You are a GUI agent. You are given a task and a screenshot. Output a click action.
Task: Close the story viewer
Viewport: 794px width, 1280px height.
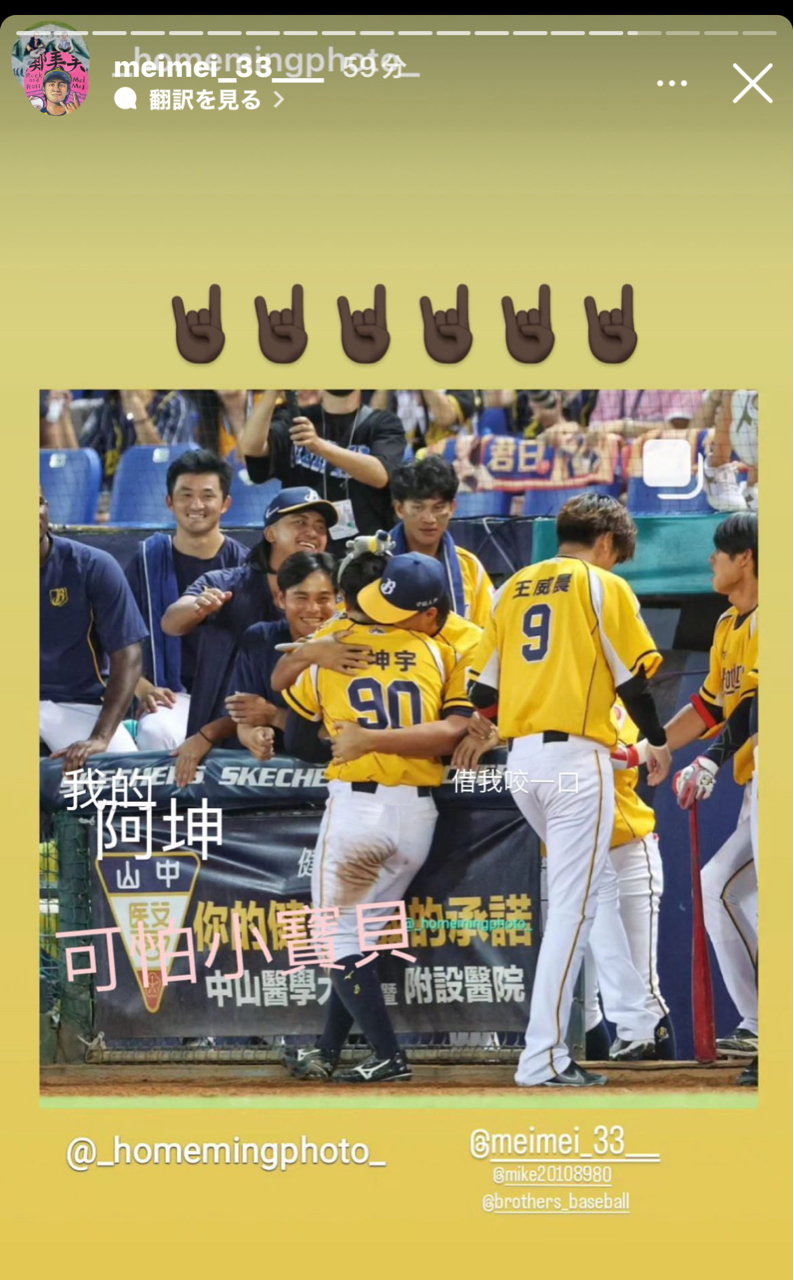(x=752, y=84)
